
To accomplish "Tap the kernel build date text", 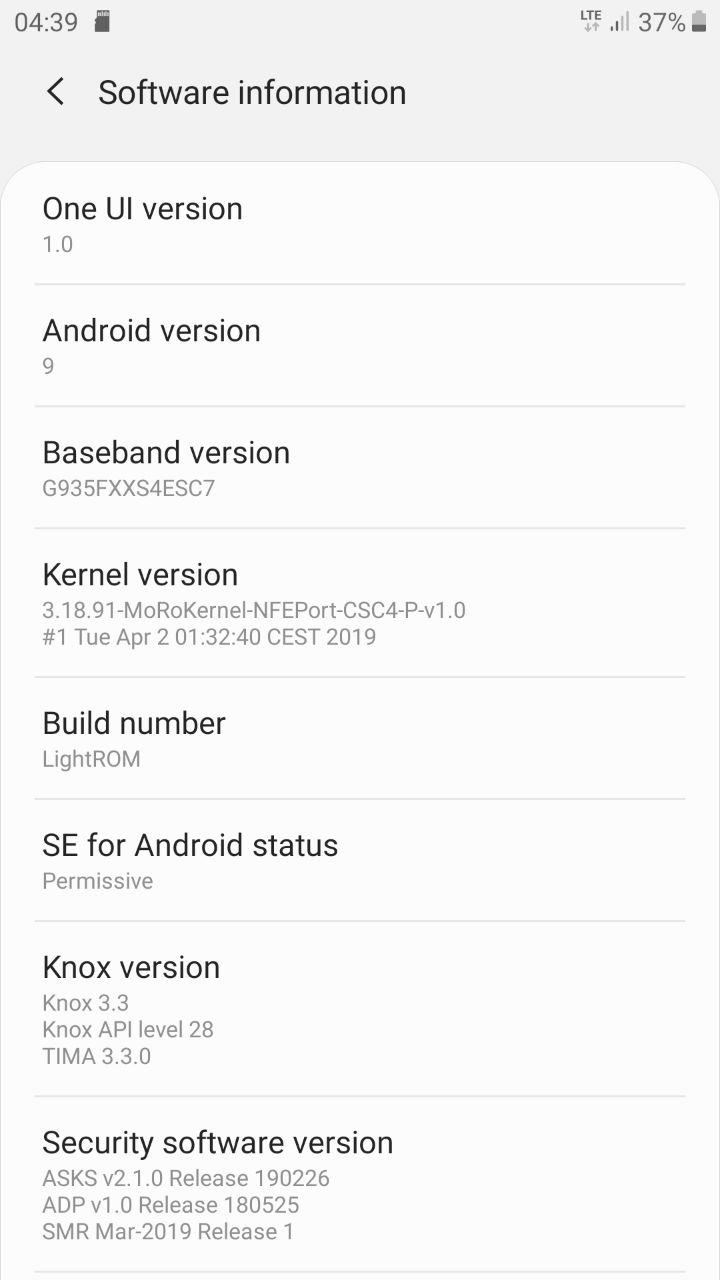I will 208,637.
